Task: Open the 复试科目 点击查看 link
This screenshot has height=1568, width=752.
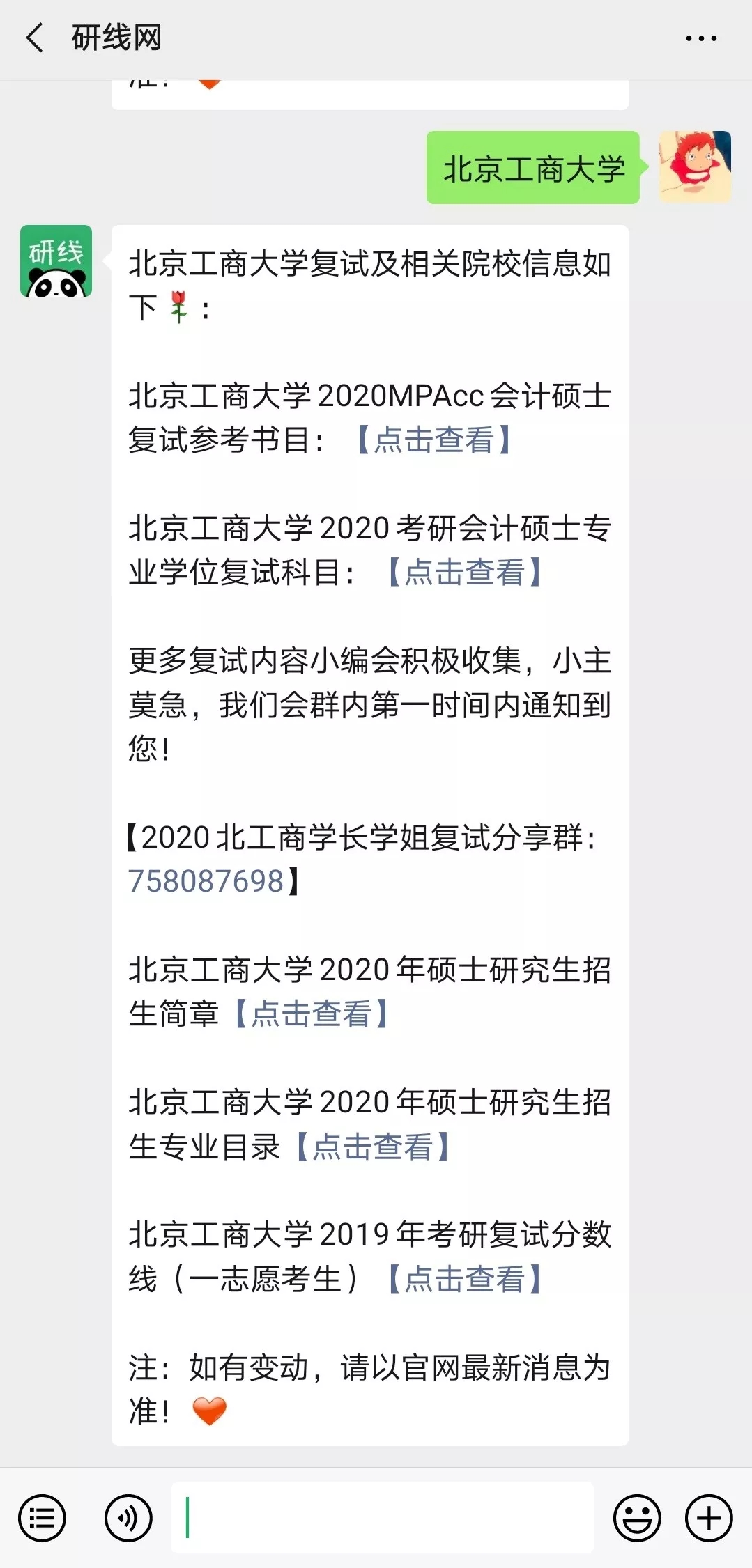Action: coord(464,573)
